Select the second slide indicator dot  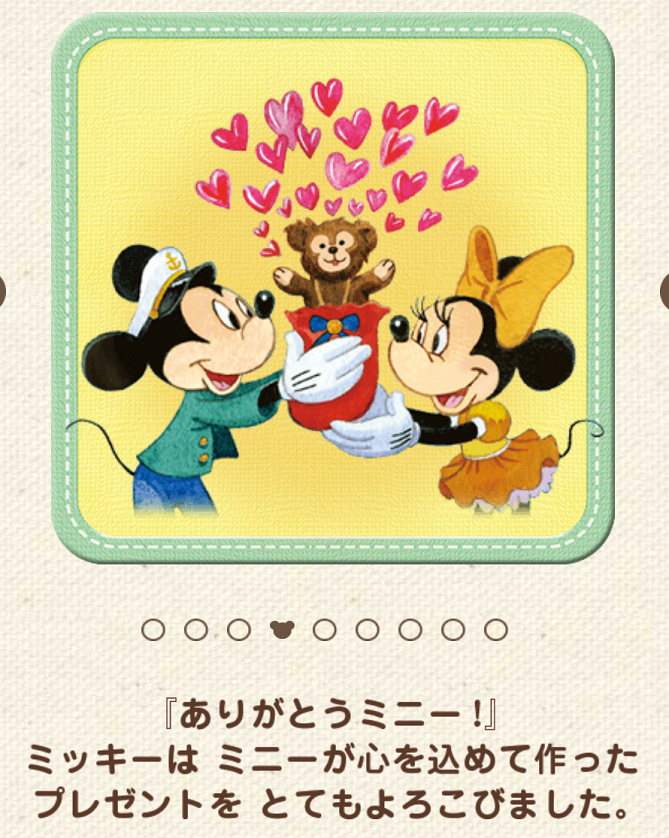tap(196, 630)
